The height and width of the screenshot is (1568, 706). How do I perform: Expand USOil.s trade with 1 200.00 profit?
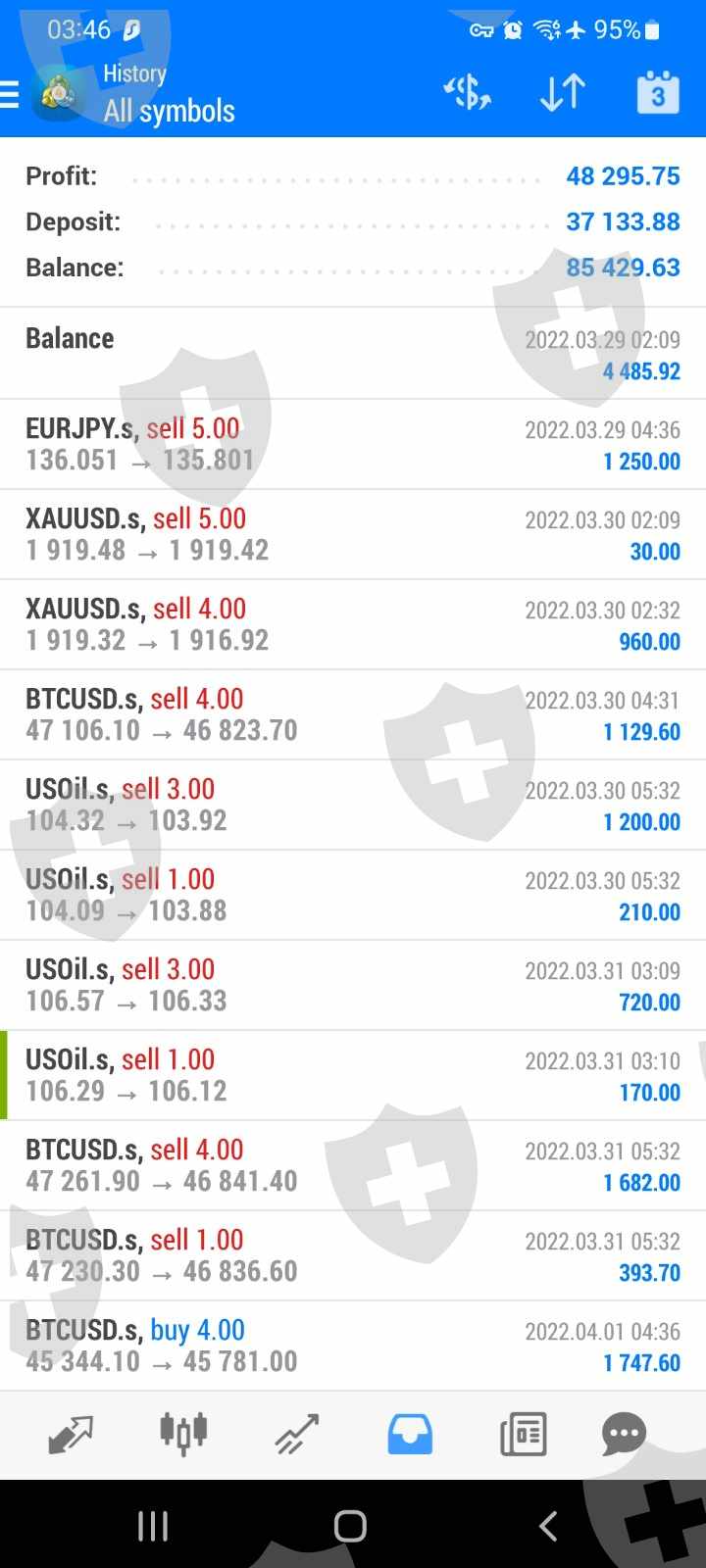[353, 805]
